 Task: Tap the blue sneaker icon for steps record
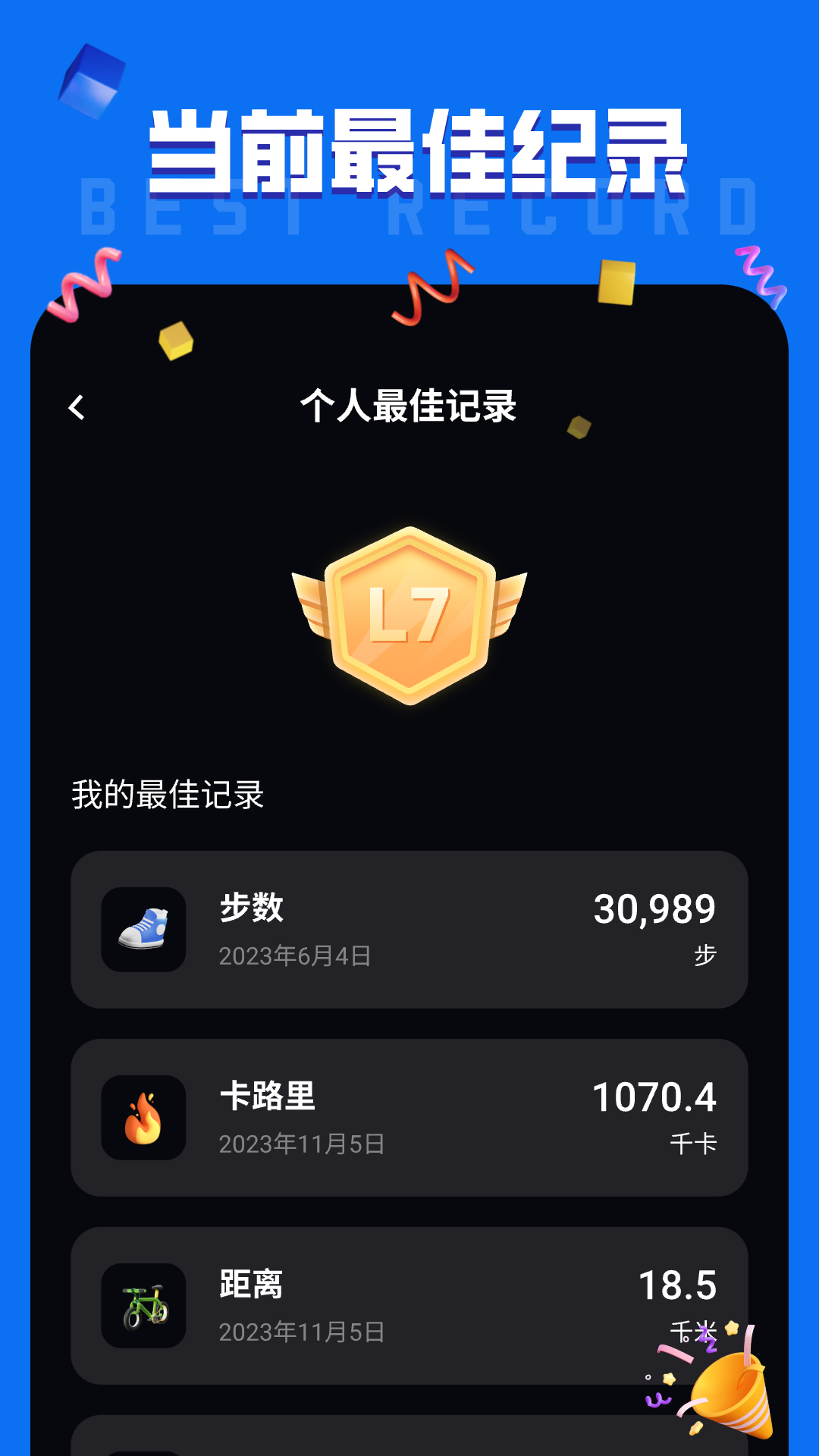point(144,931)
